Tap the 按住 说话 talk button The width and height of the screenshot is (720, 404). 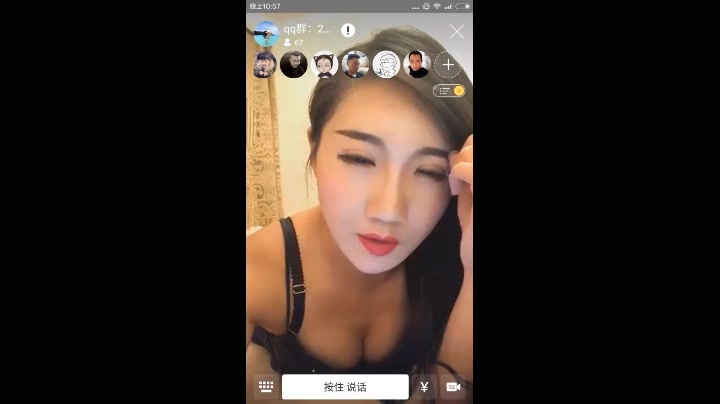point(345,387)
